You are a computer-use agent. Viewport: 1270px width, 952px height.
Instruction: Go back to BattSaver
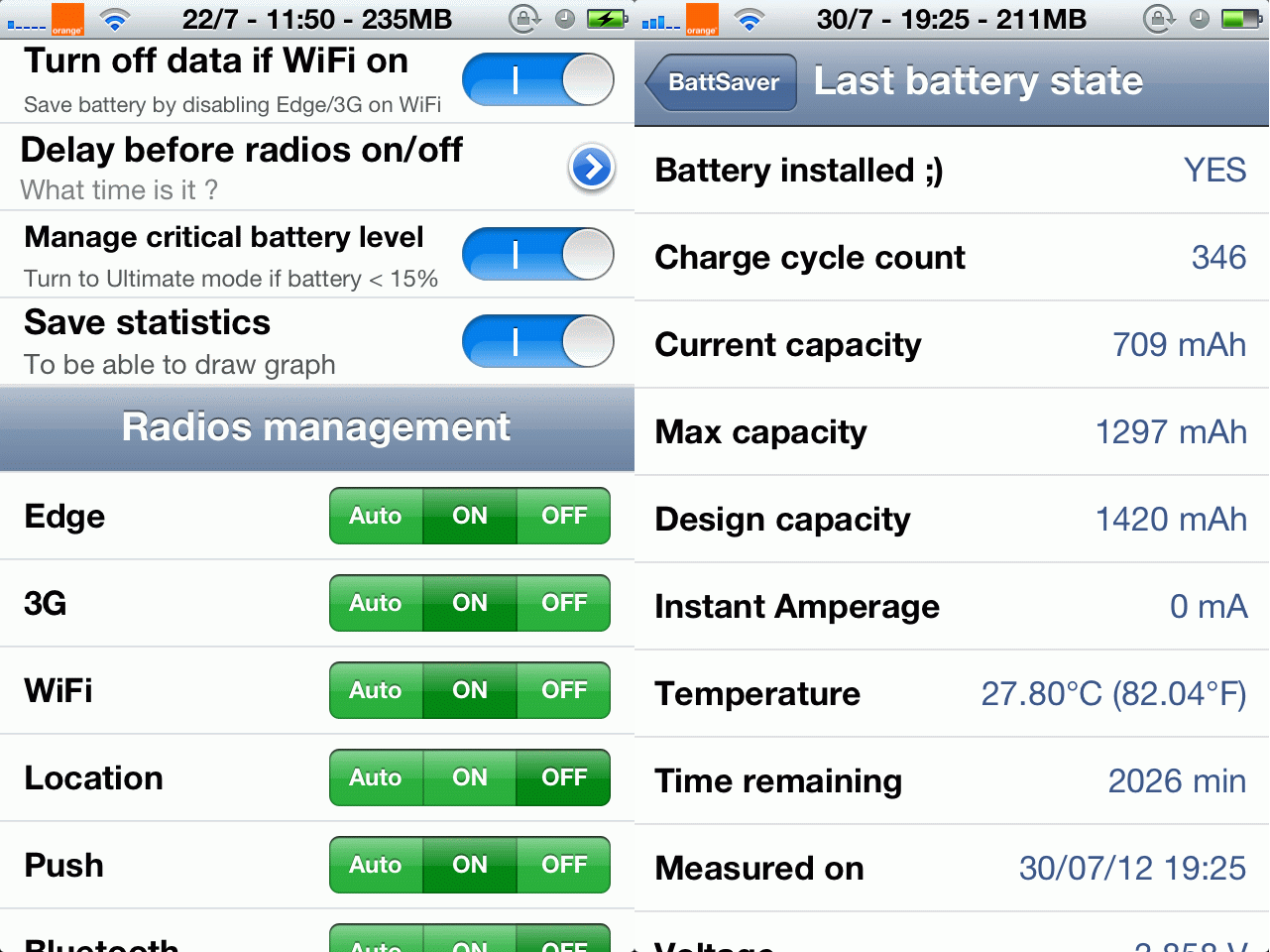(x=722, y=82)
